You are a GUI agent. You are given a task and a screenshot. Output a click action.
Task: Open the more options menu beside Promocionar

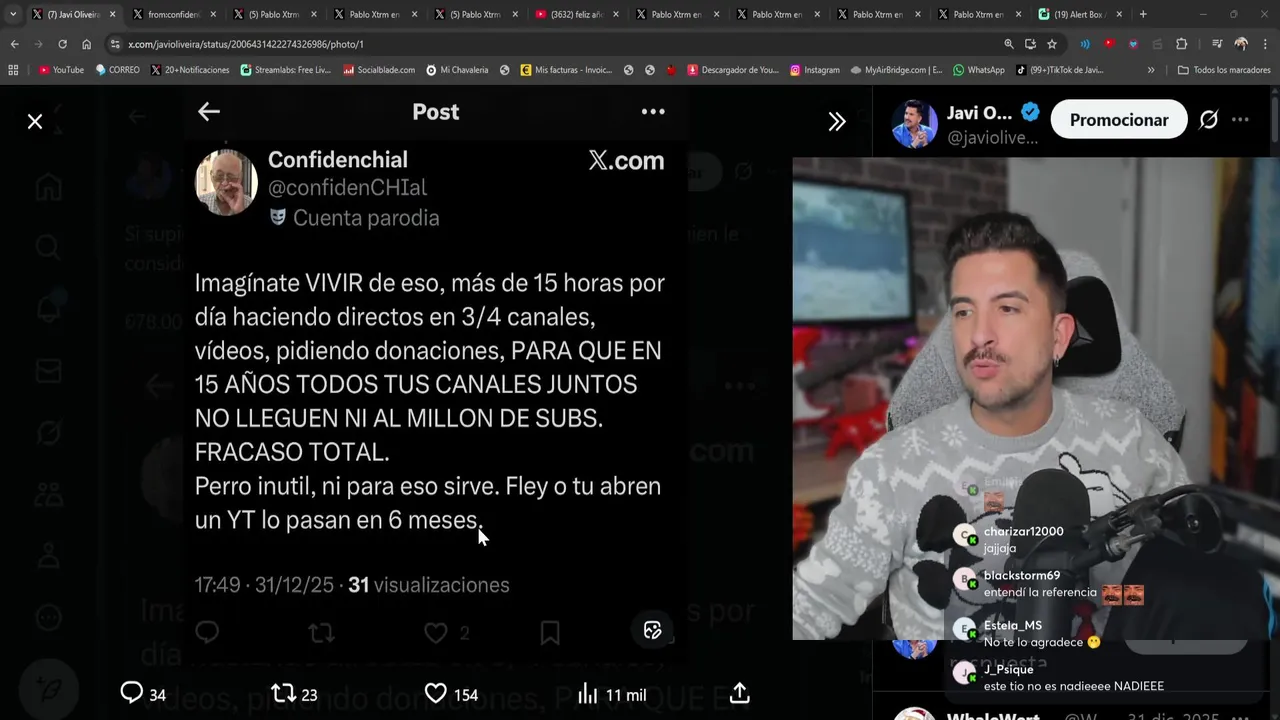click(x=1240, y=120)
